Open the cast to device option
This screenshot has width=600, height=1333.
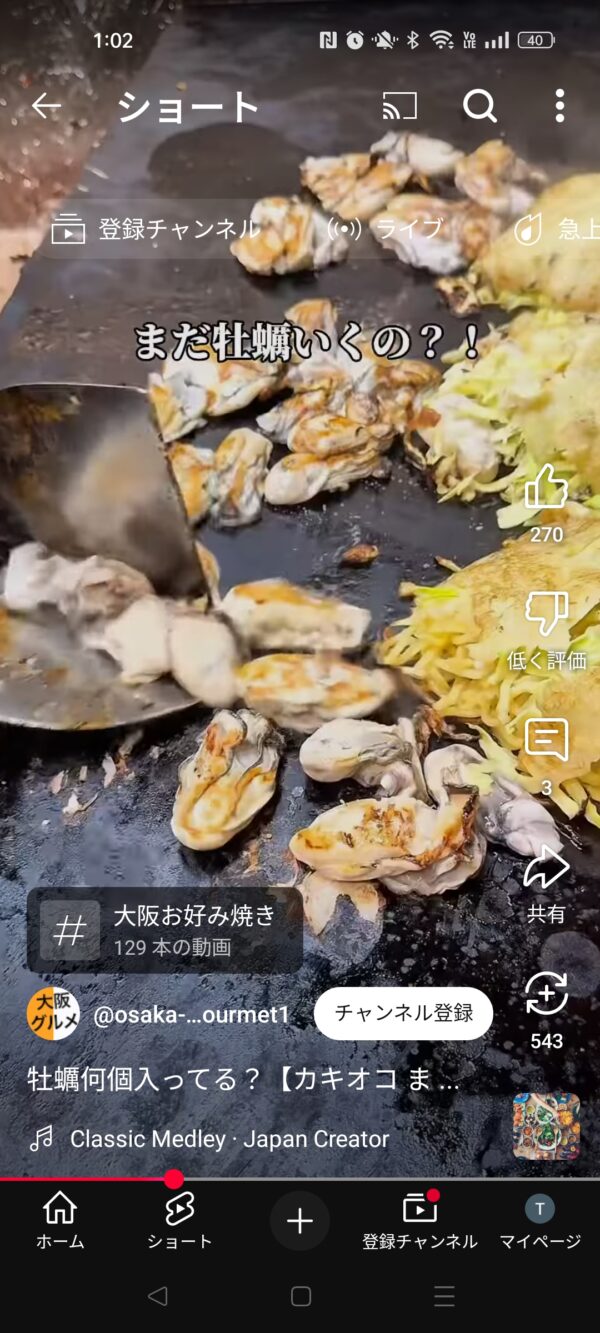(x=399, y=106)
